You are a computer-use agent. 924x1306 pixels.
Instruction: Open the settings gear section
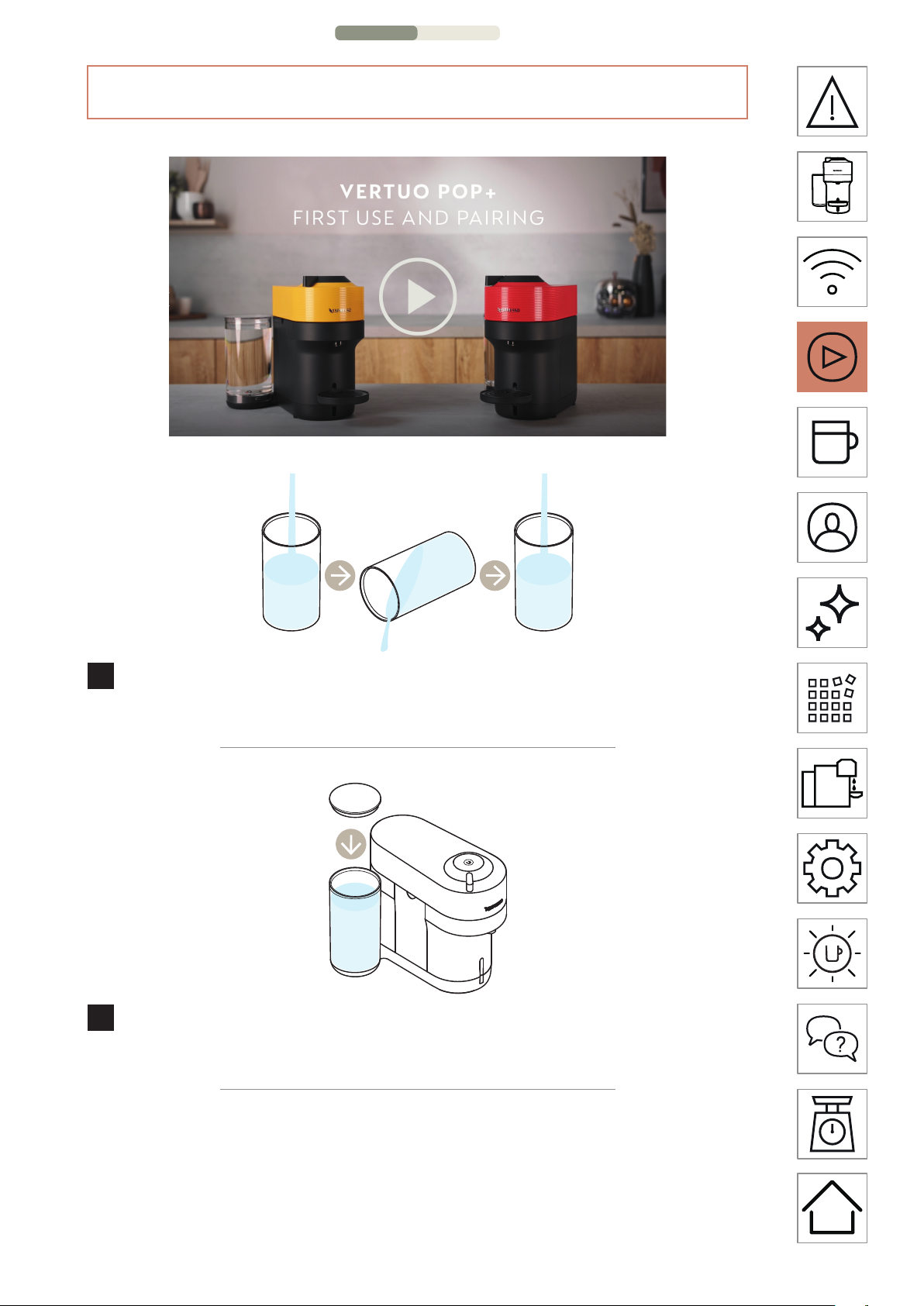(x=832, y=869)
